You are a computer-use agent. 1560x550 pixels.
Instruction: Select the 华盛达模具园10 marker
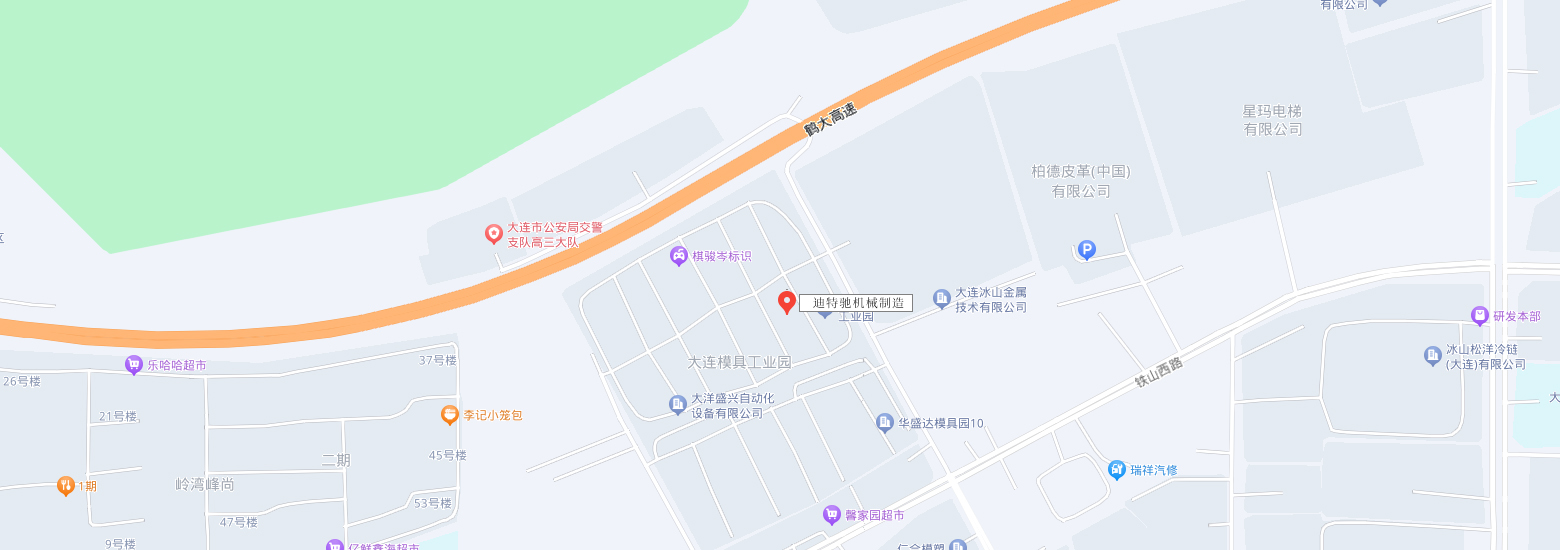point(885,423)
